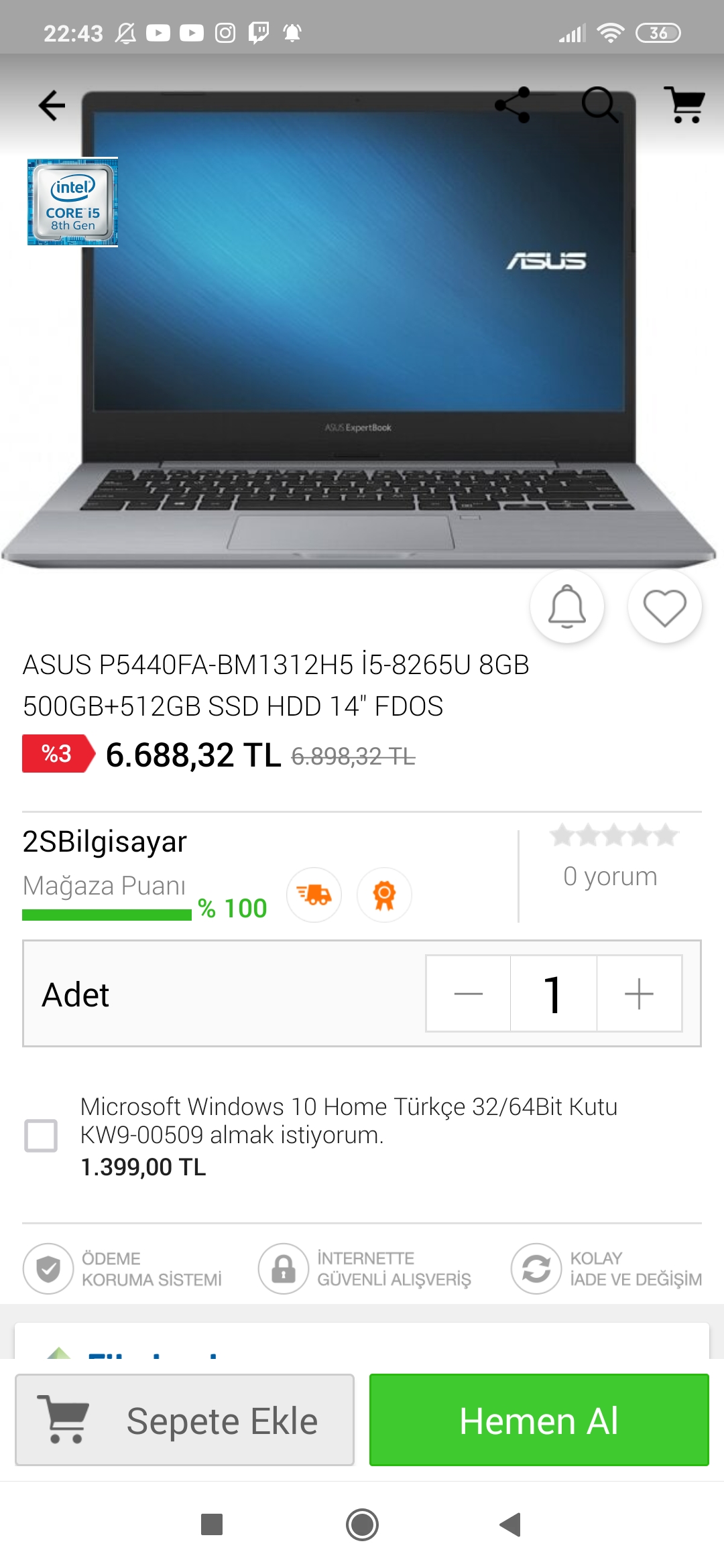The image size is (724, 1568).
Task: Tap the secure shopping lock icon
Action: point(283,1268)
